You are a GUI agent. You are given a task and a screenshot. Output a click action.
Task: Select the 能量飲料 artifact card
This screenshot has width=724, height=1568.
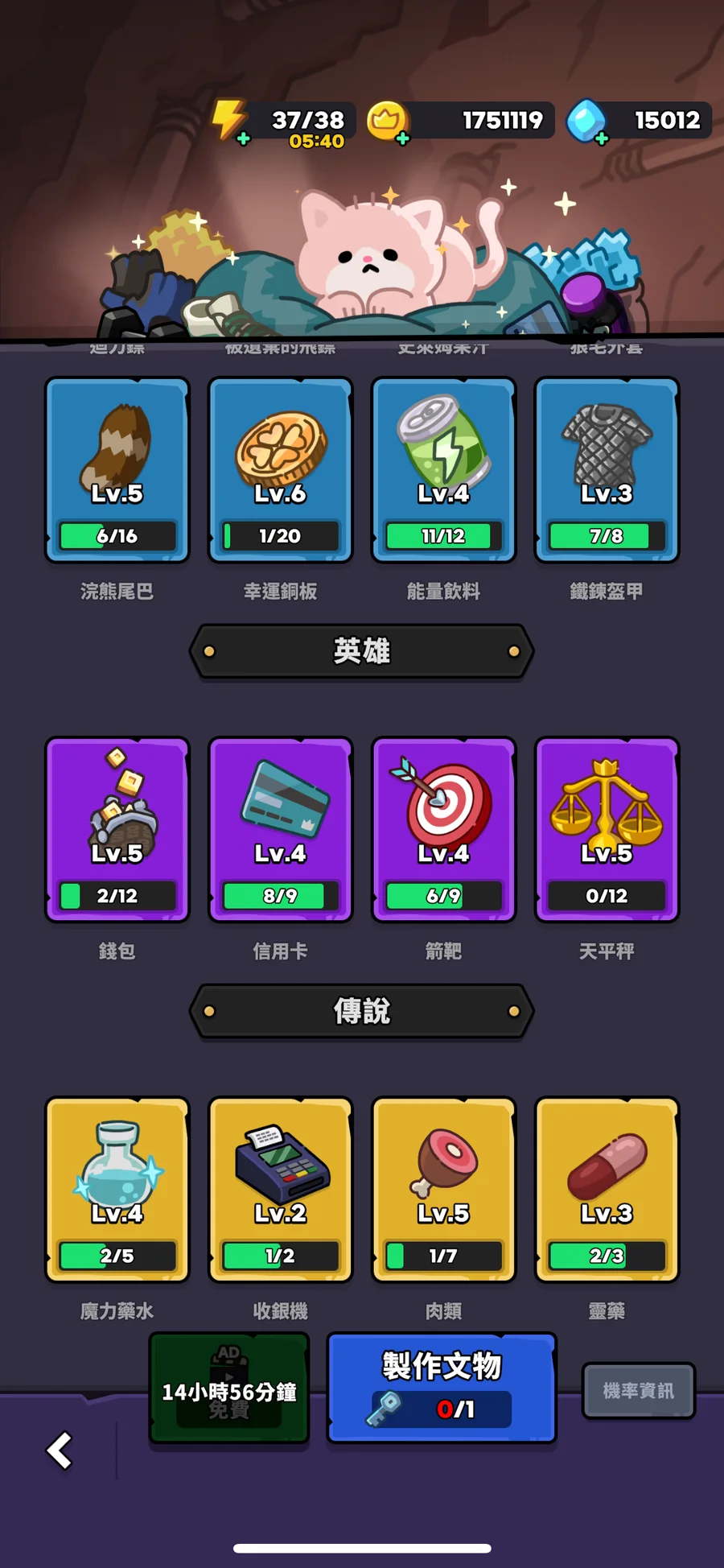tap(443, 470)
